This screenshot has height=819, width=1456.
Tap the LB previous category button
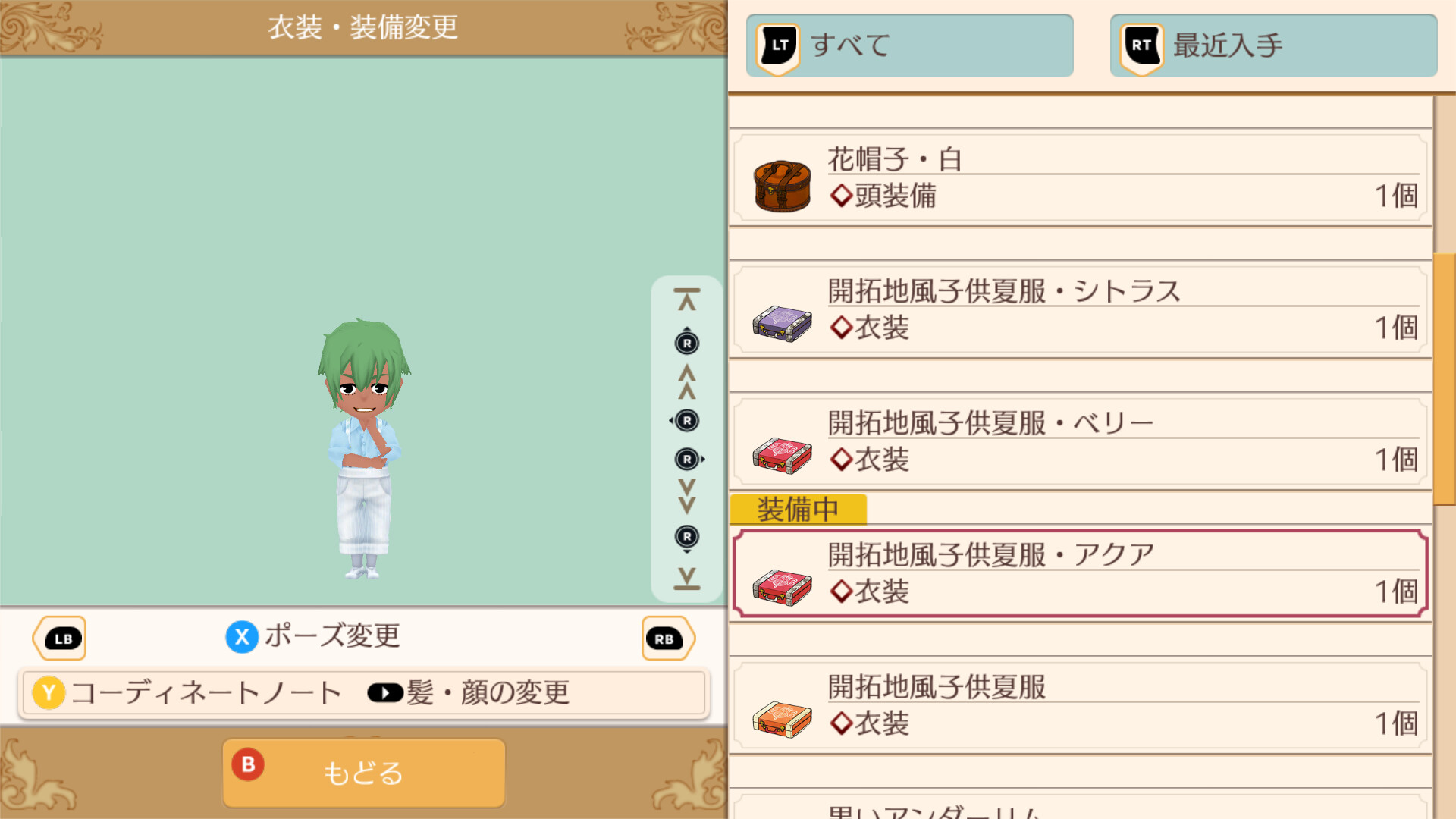(x=61, y=639)
